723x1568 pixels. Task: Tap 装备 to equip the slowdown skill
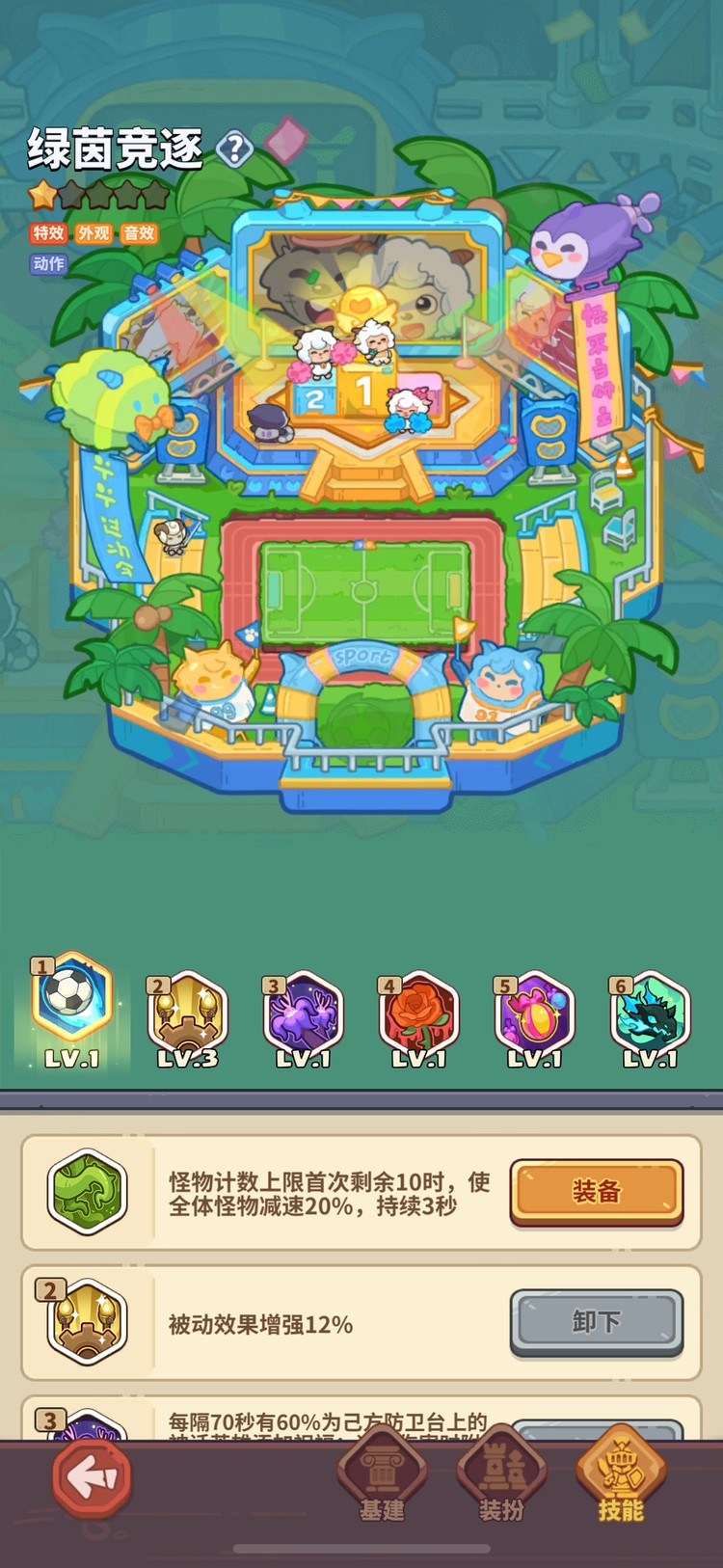(x=596, y=1192)
